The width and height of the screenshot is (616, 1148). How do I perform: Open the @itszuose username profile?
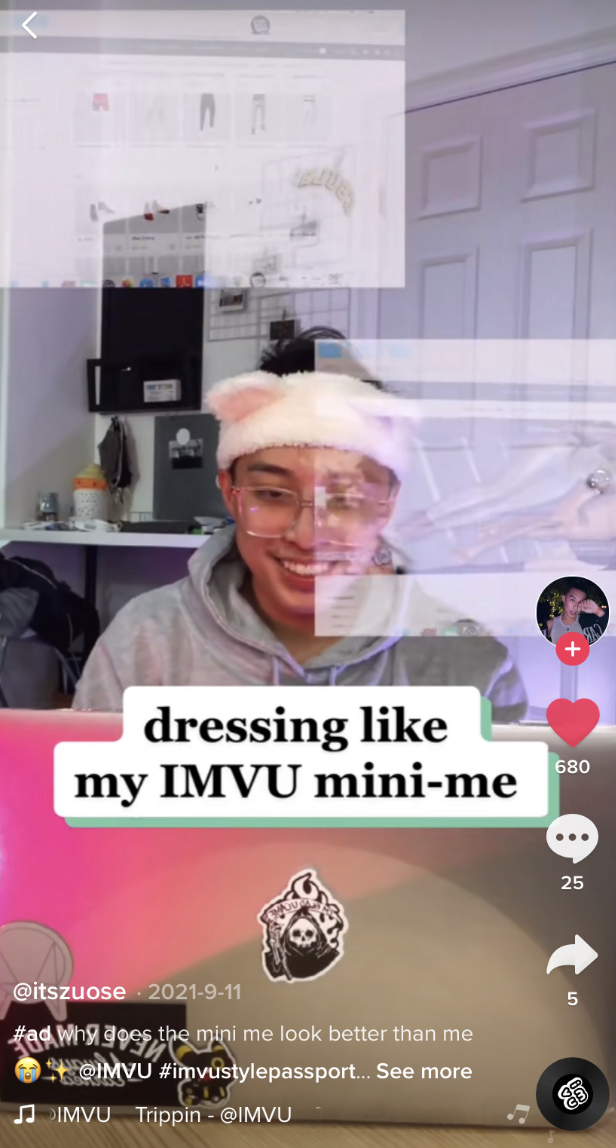69,991
